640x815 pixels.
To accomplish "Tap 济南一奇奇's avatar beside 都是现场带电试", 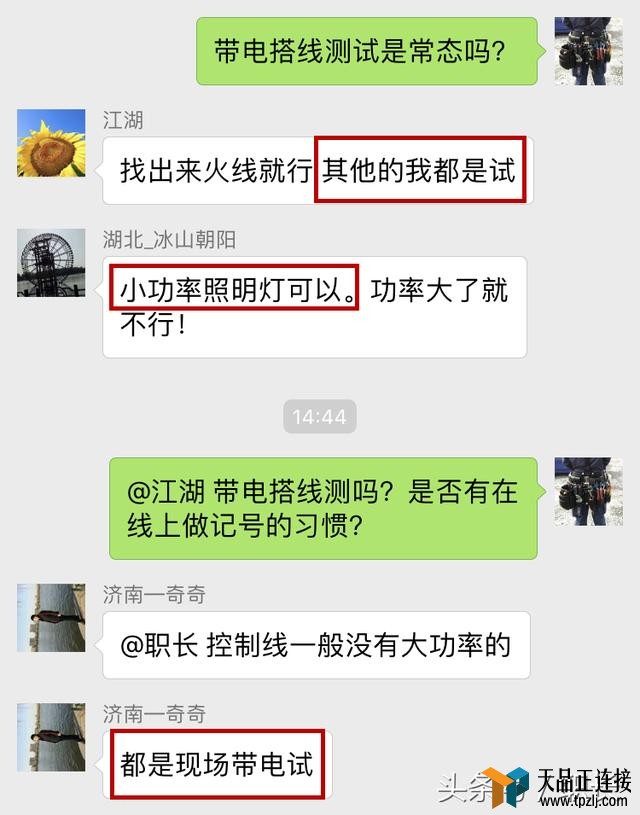I will [51, 736].
